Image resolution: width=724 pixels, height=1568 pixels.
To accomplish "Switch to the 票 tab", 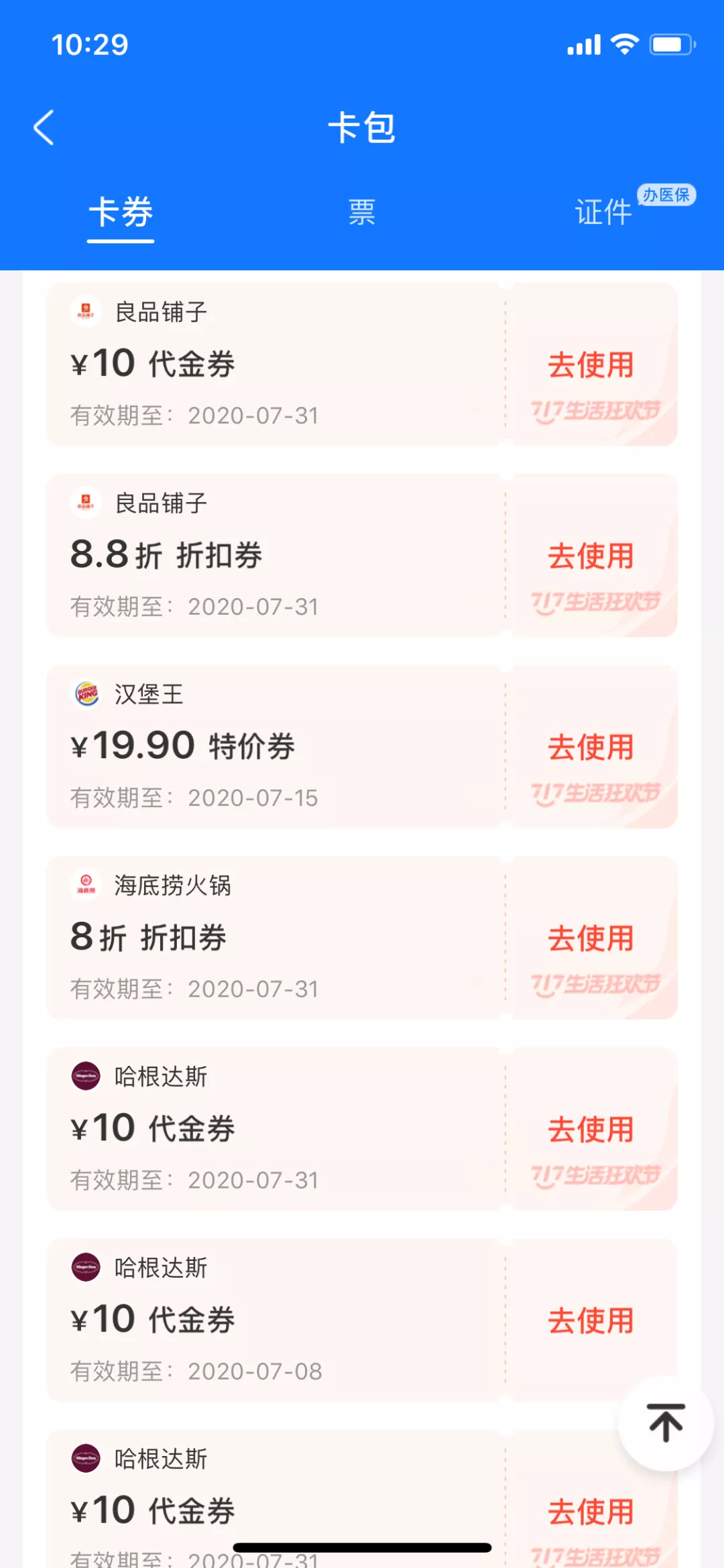I will pos(362,213).
